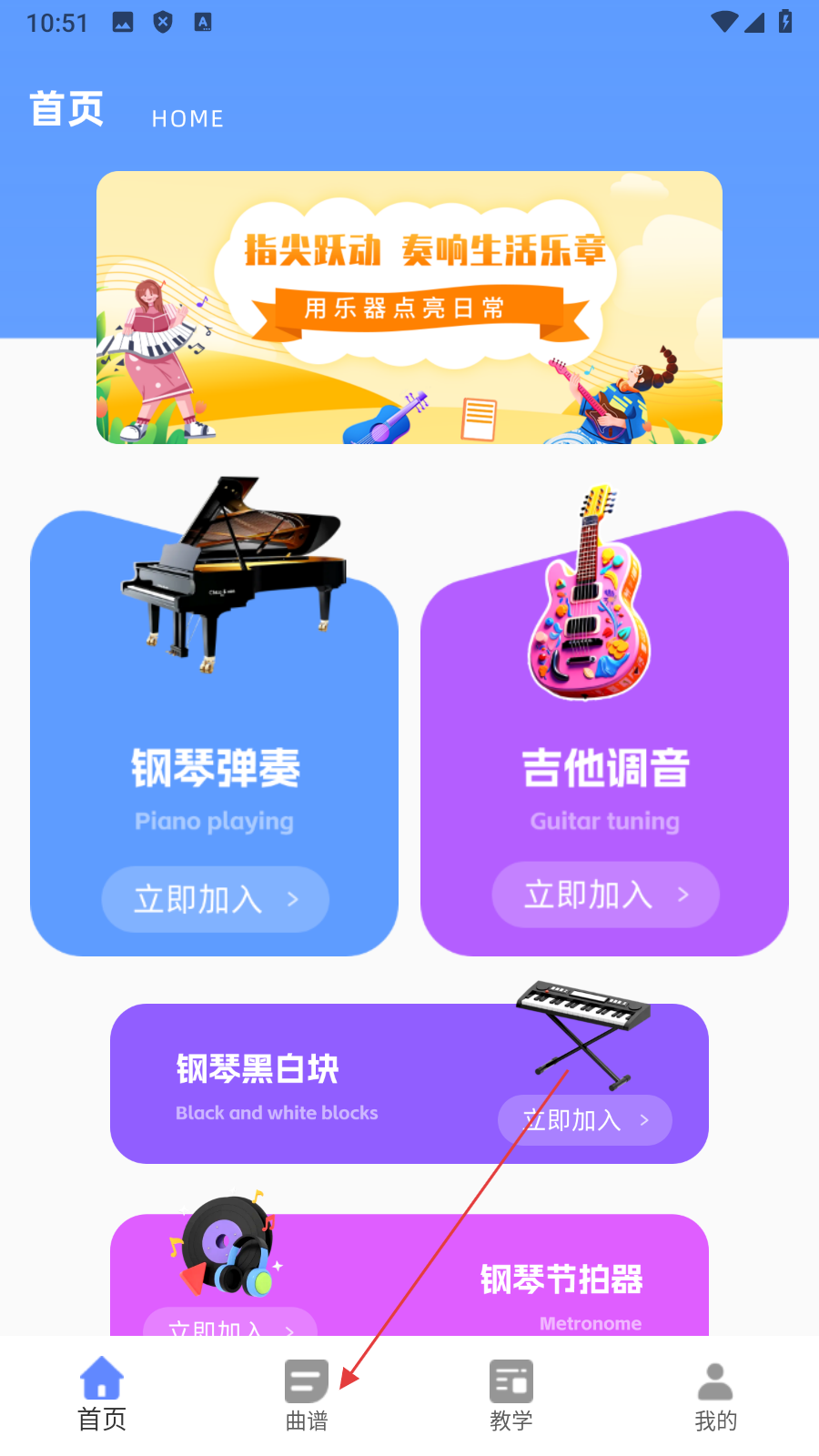The width and height of the screenshot is (819, 1456).
Task: Switch to the 教学 tab
Action: click(x=511, y=1394)
